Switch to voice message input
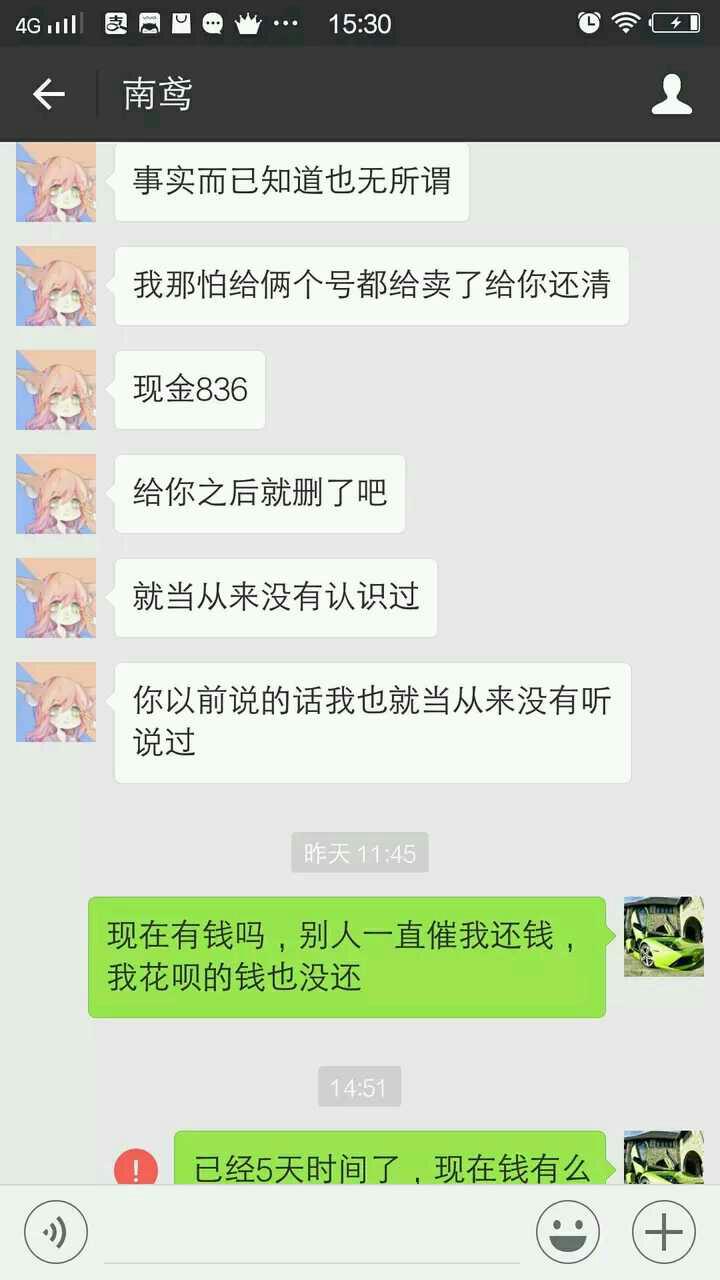The width and height of the screenshot is (720, 1280). [x=56, y=1231]
